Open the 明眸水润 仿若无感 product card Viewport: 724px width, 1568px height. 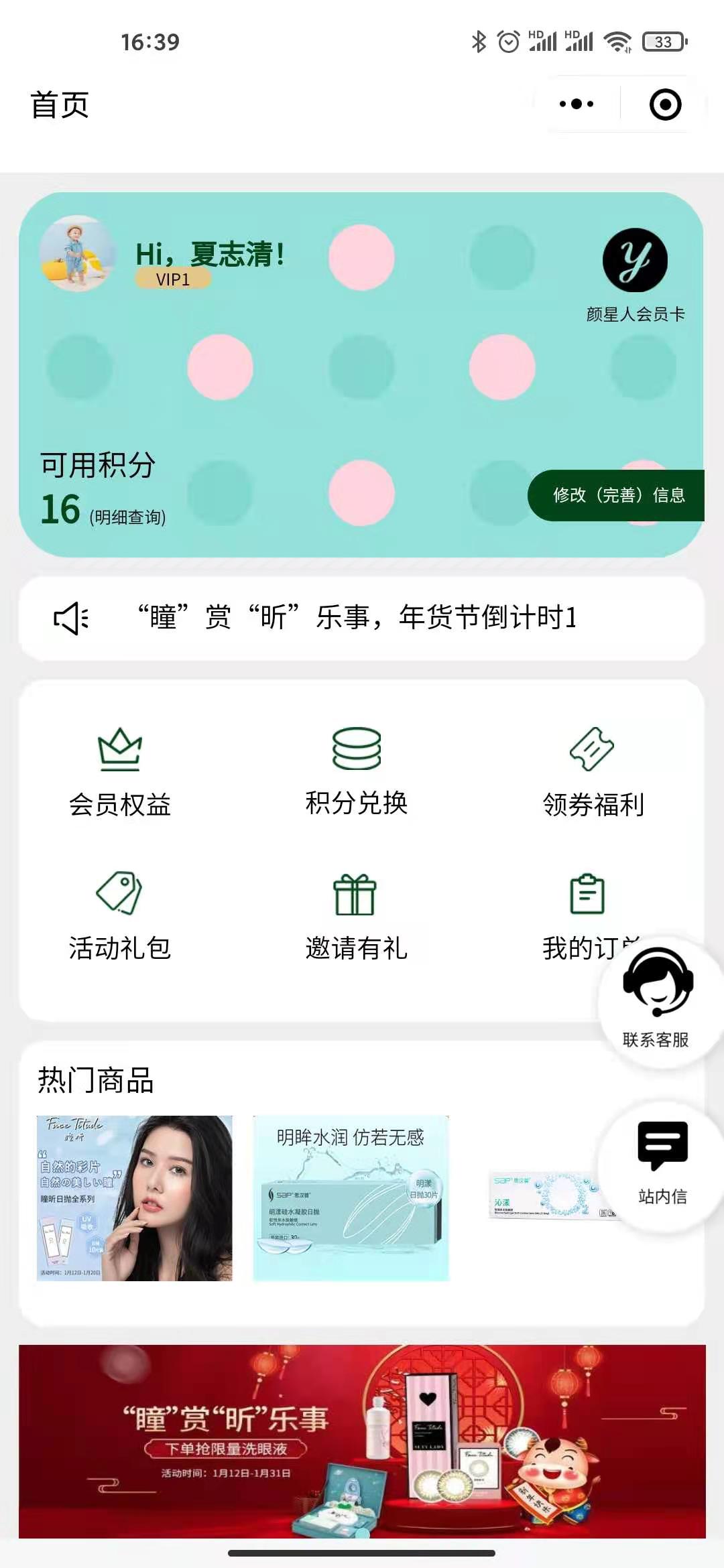[351, 1198]
